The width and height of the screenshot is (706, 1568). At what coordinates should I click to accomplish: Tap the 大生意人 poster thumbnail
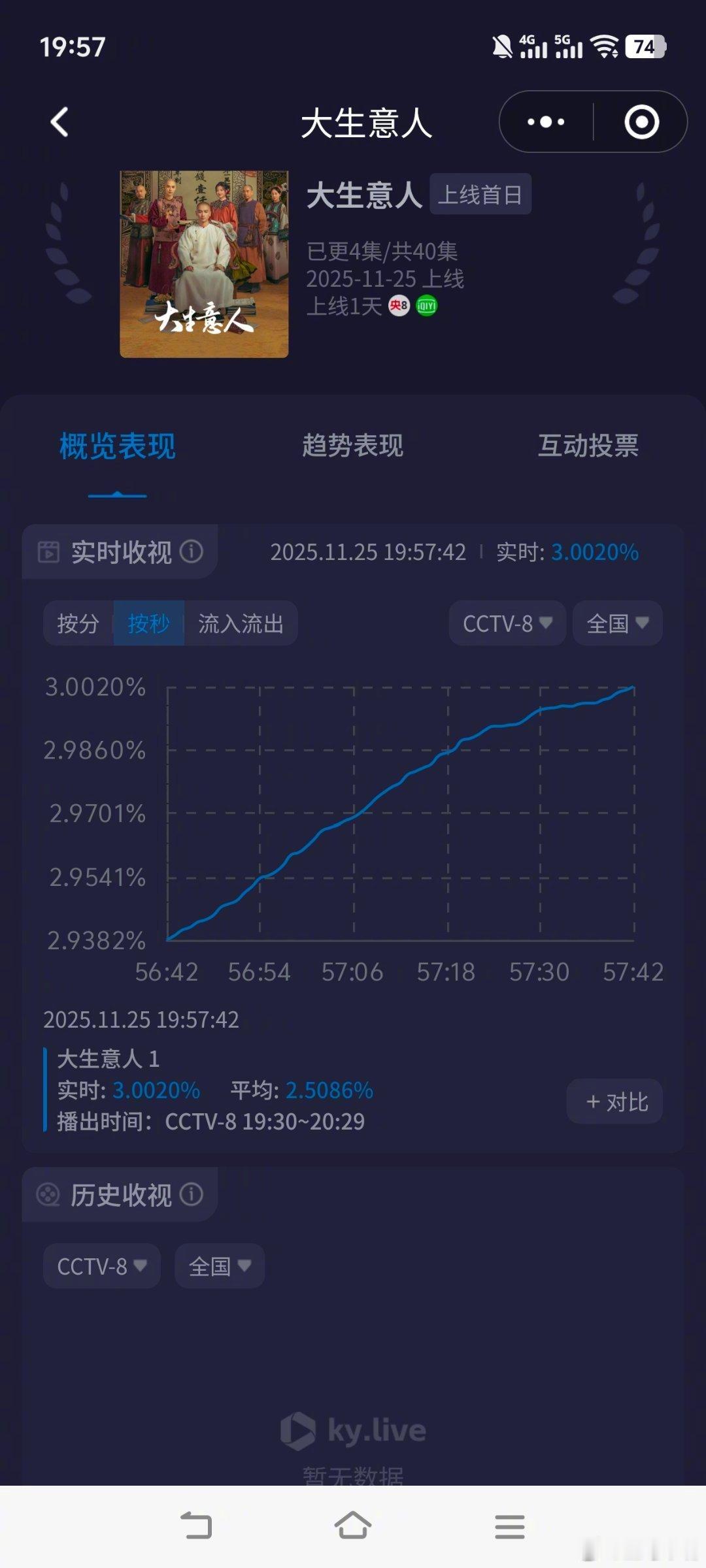pyautogui.click(x=205, y=261)
